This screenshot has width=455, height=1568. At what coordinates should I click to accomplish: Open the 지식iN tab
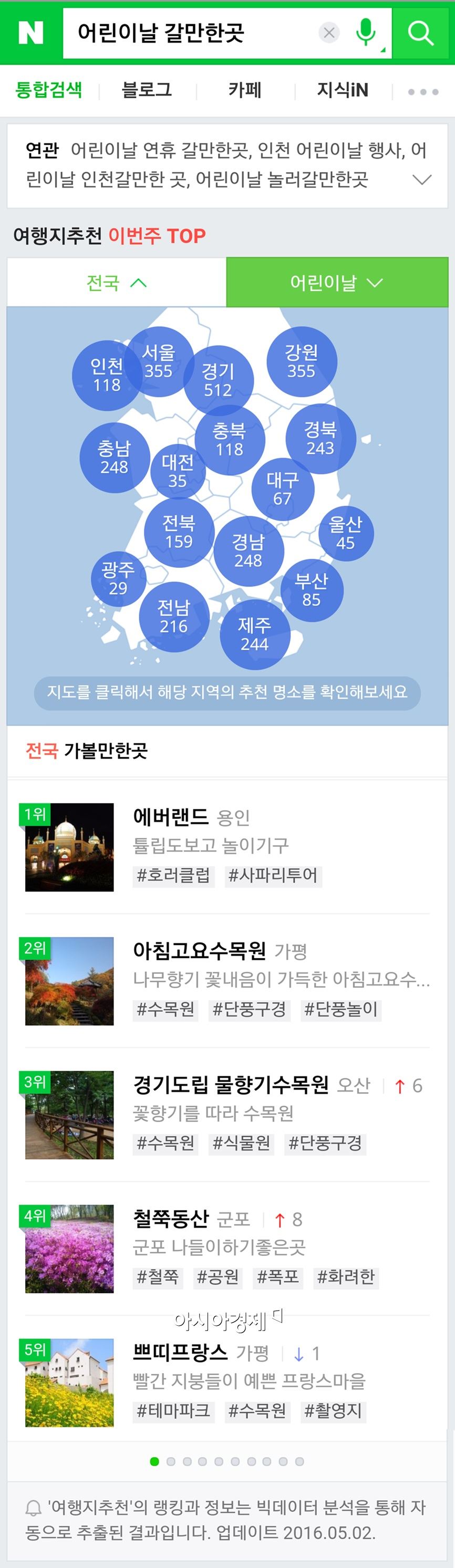point(343,90)
